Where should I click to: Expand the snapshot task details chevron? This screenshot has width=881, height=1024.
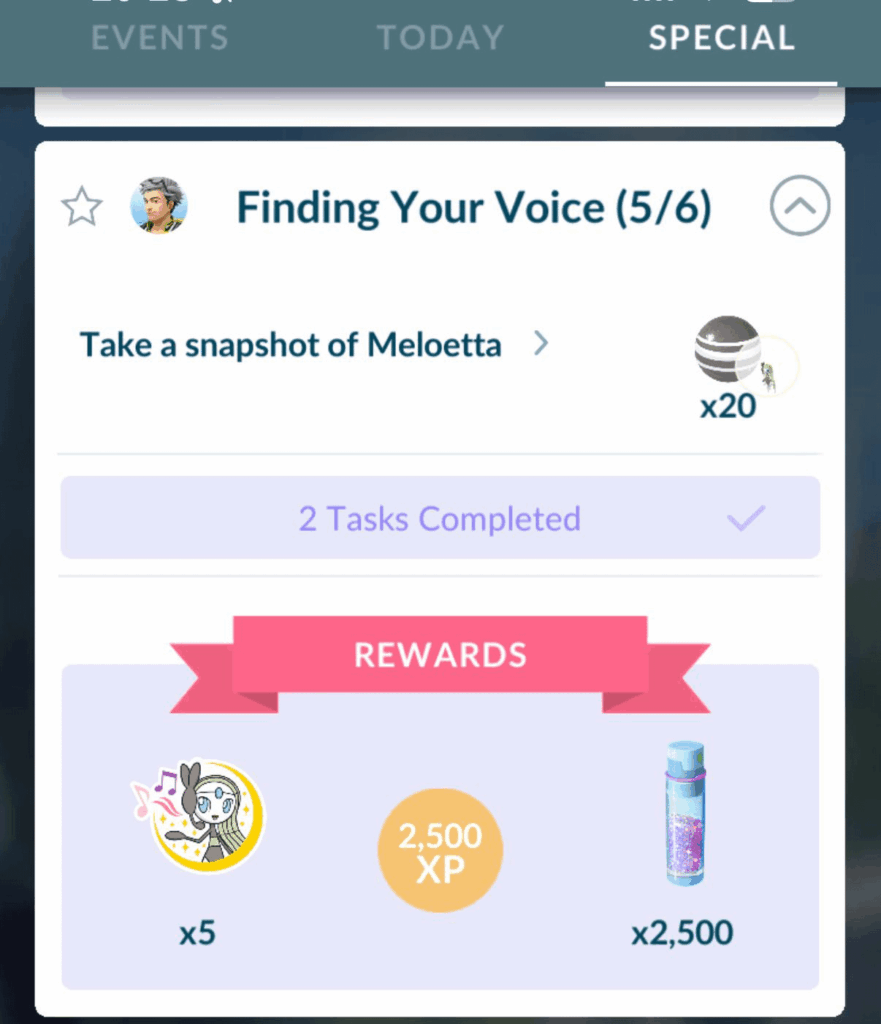tap(541, 344)
